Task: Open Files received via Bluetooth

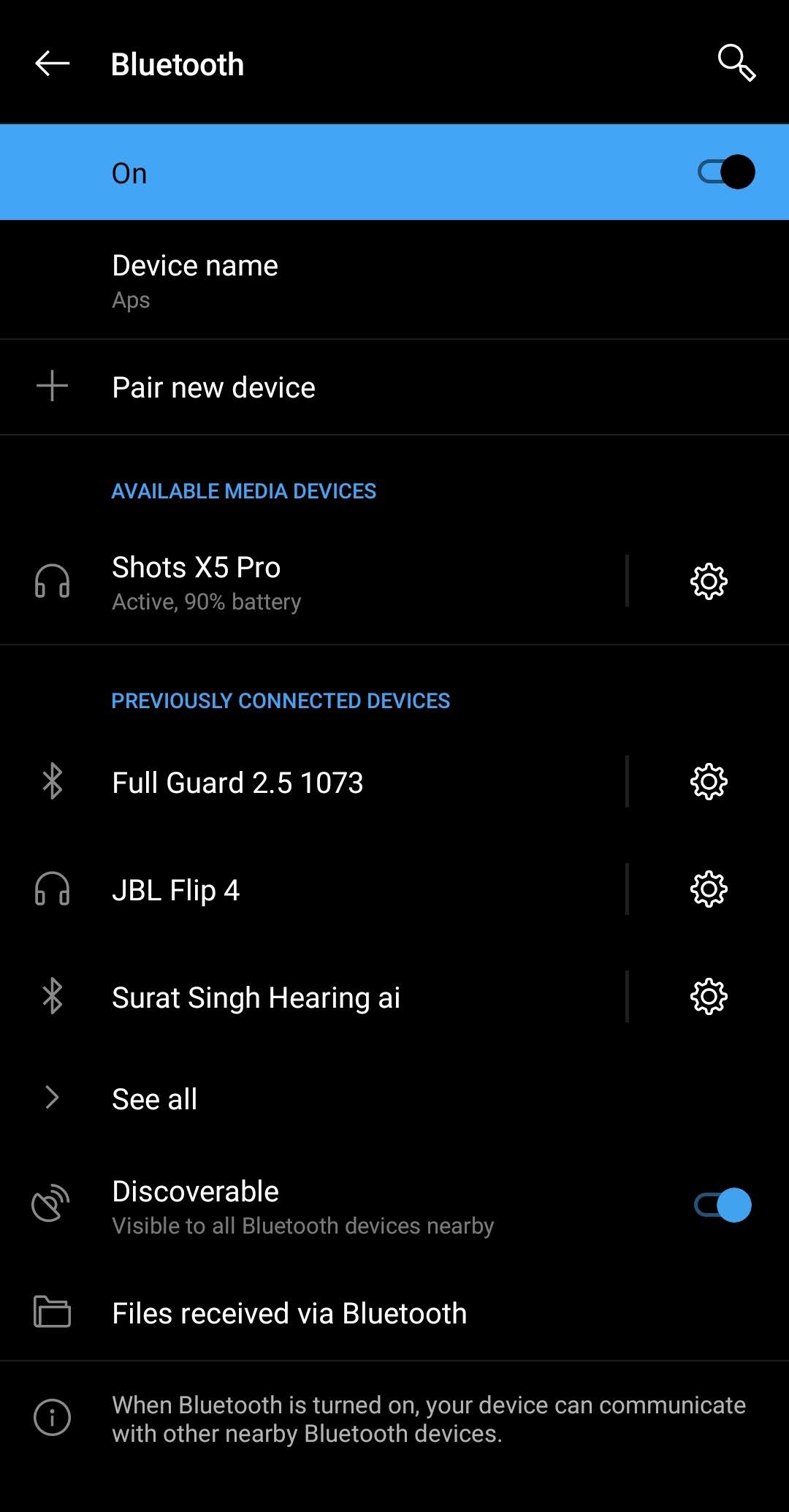Action: coord(289,1312)
